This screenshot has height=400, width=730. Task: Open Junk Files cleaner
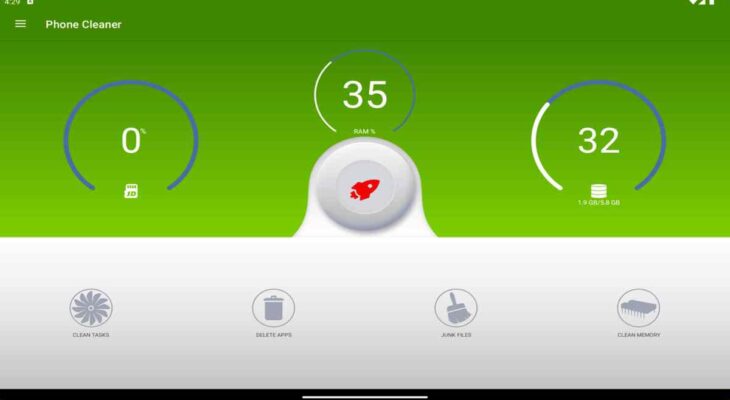click(x=455, y=308)
